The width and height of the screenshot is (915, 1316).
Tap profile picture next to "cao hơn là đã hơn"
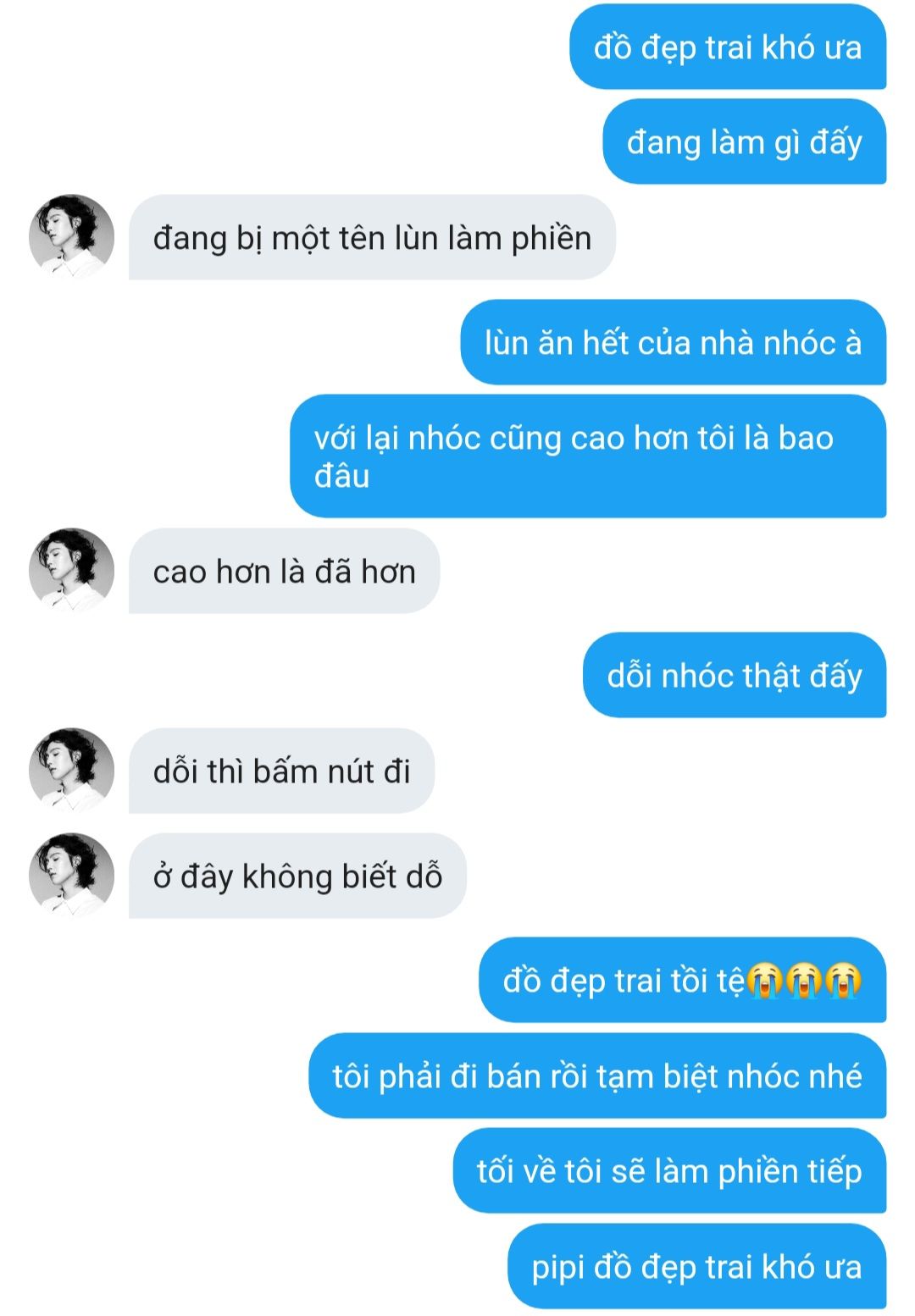pyautogui.click(x=71, y=571)
